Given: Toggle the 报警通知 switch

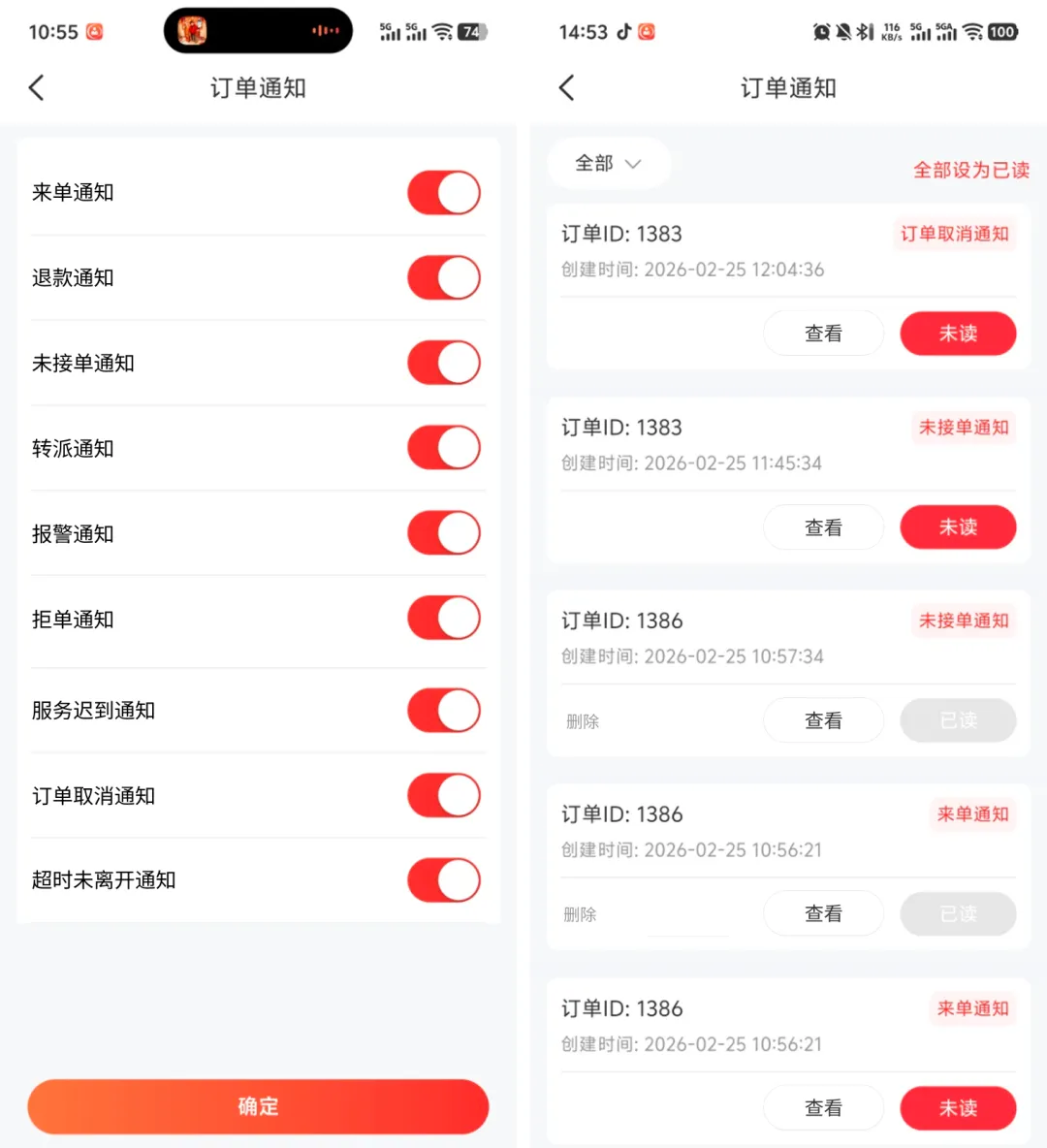Looking at the screenshot, I should (444, 533).
